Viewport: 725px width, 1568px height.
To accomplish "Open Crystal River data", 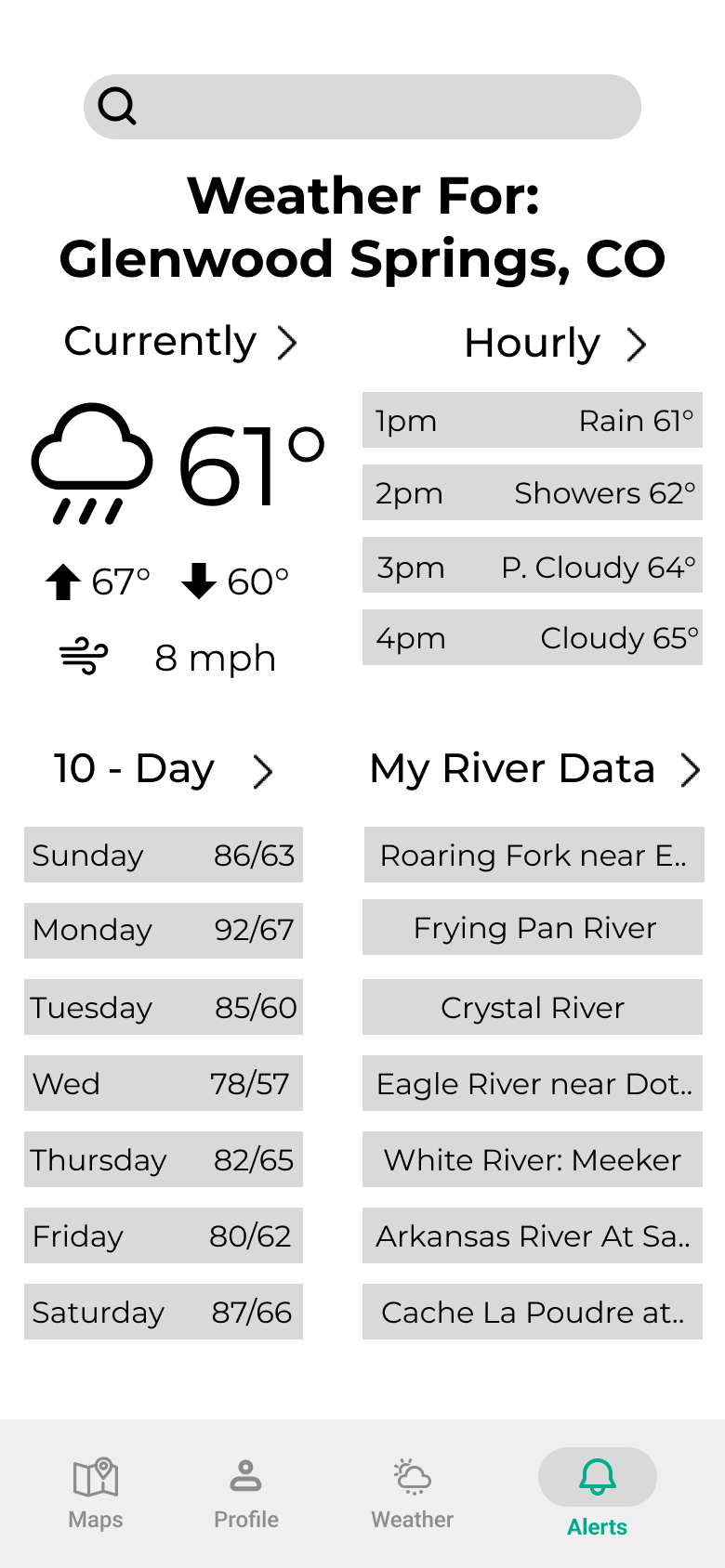I will [x=533, y=1007].
